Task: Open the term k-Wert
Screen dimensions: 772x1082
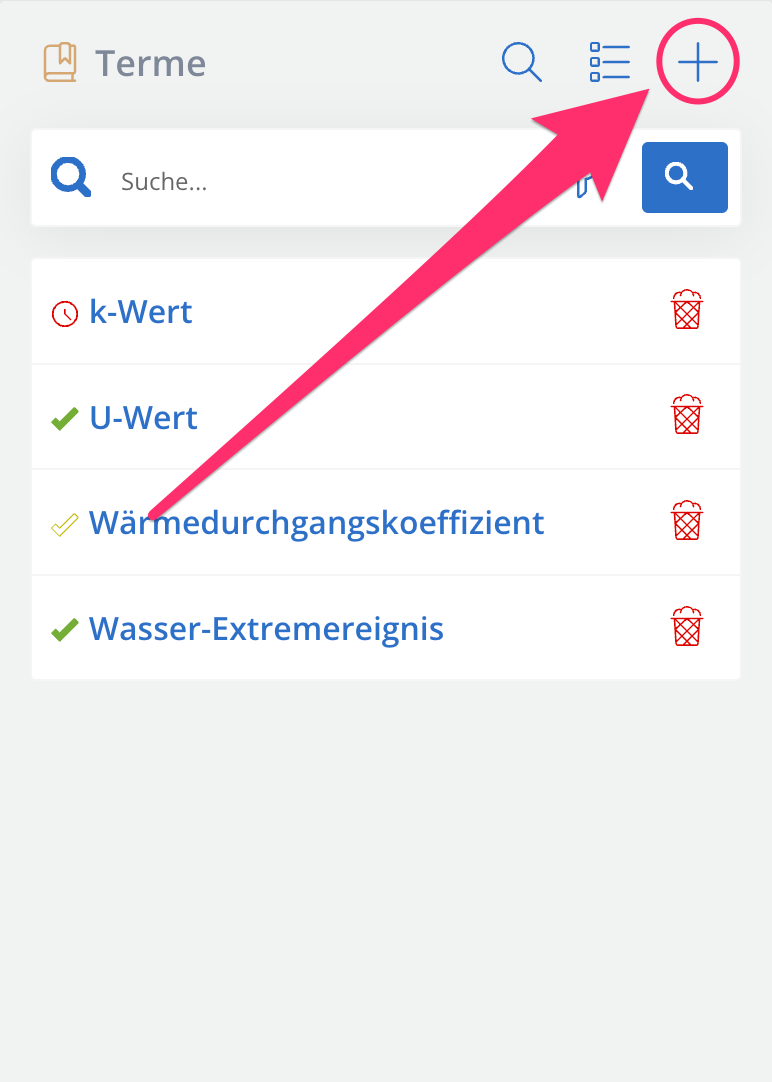Action: tap(141, 313)
